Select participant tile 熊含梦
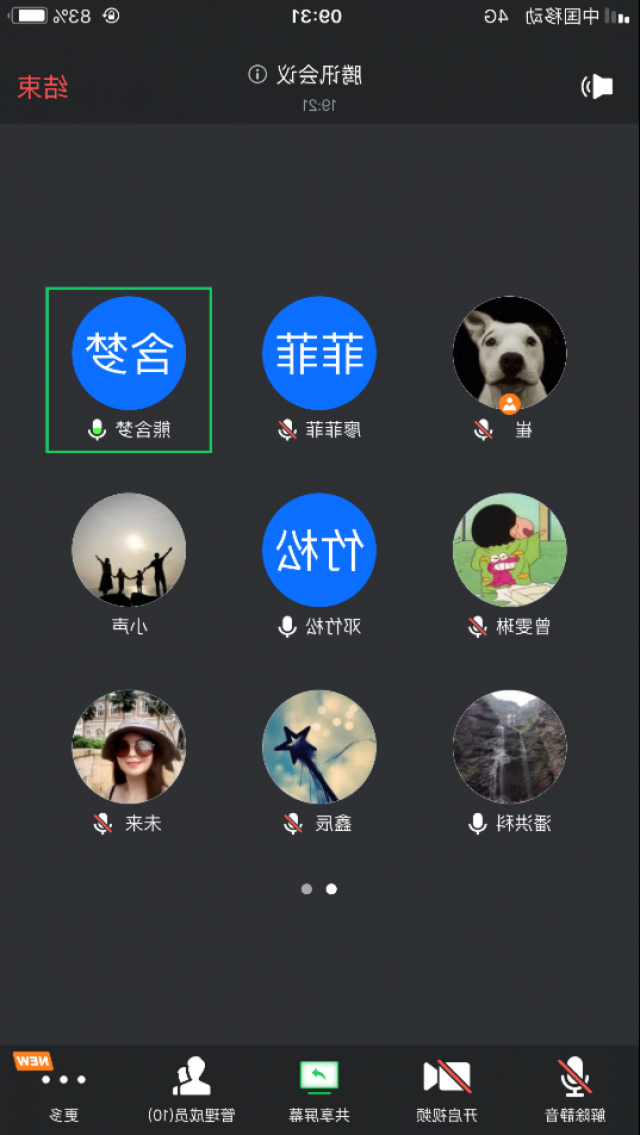Image resolution: width=640 pixels, height=1135 pixels. tap(129, 369)
